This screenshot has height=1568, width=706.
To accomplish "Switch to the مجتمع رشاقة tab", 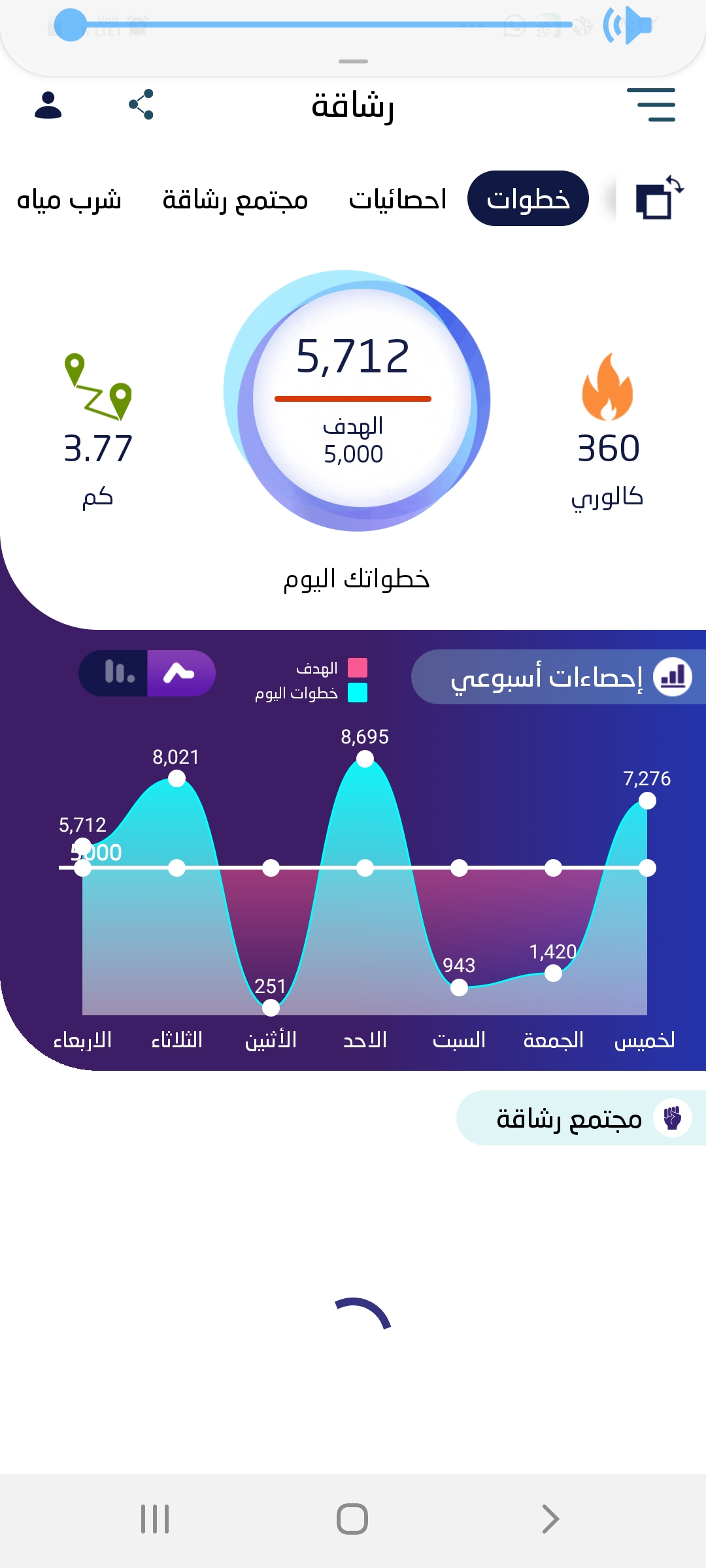I will click(235, 199).
